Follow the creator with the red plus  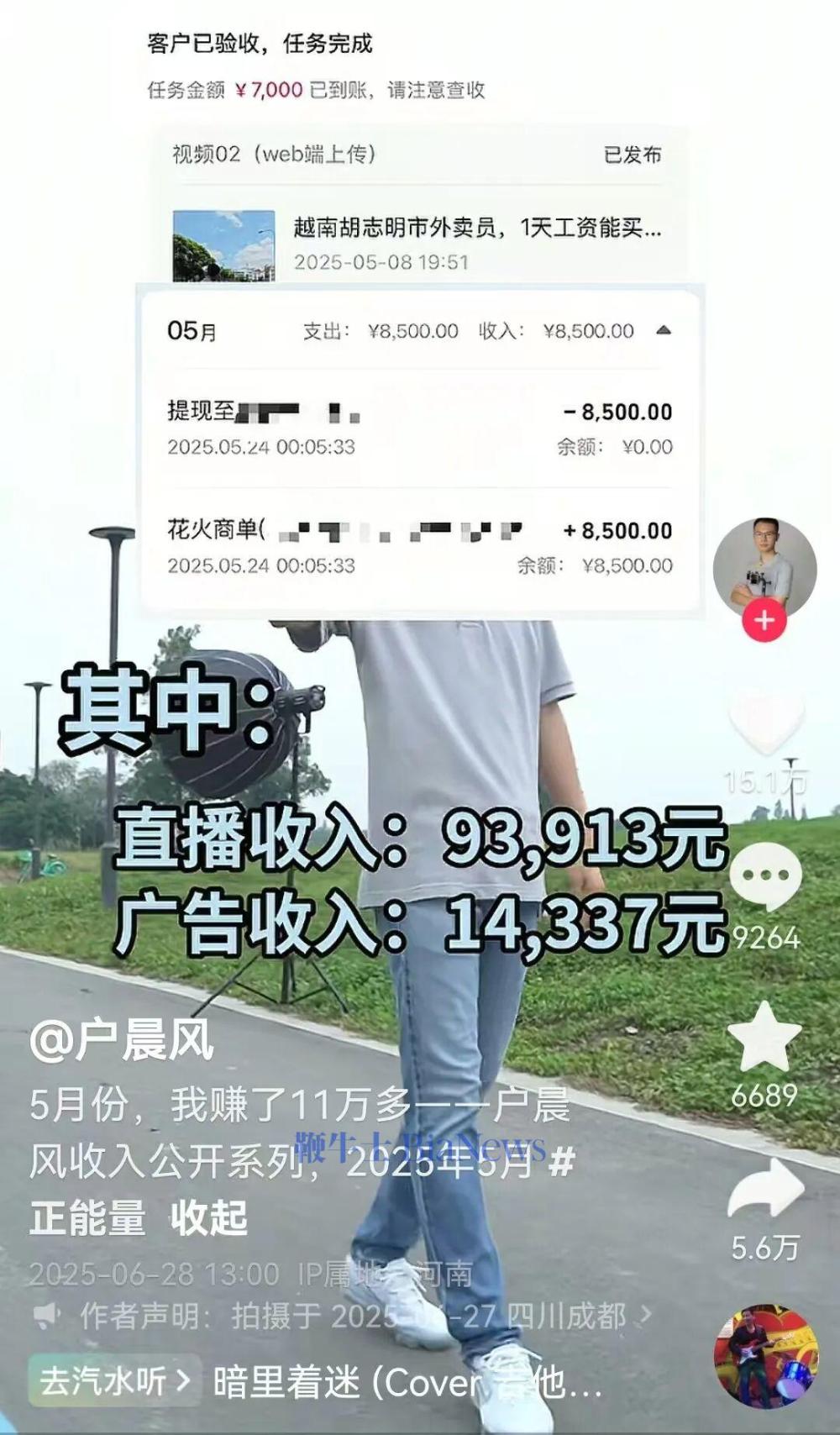764,621
